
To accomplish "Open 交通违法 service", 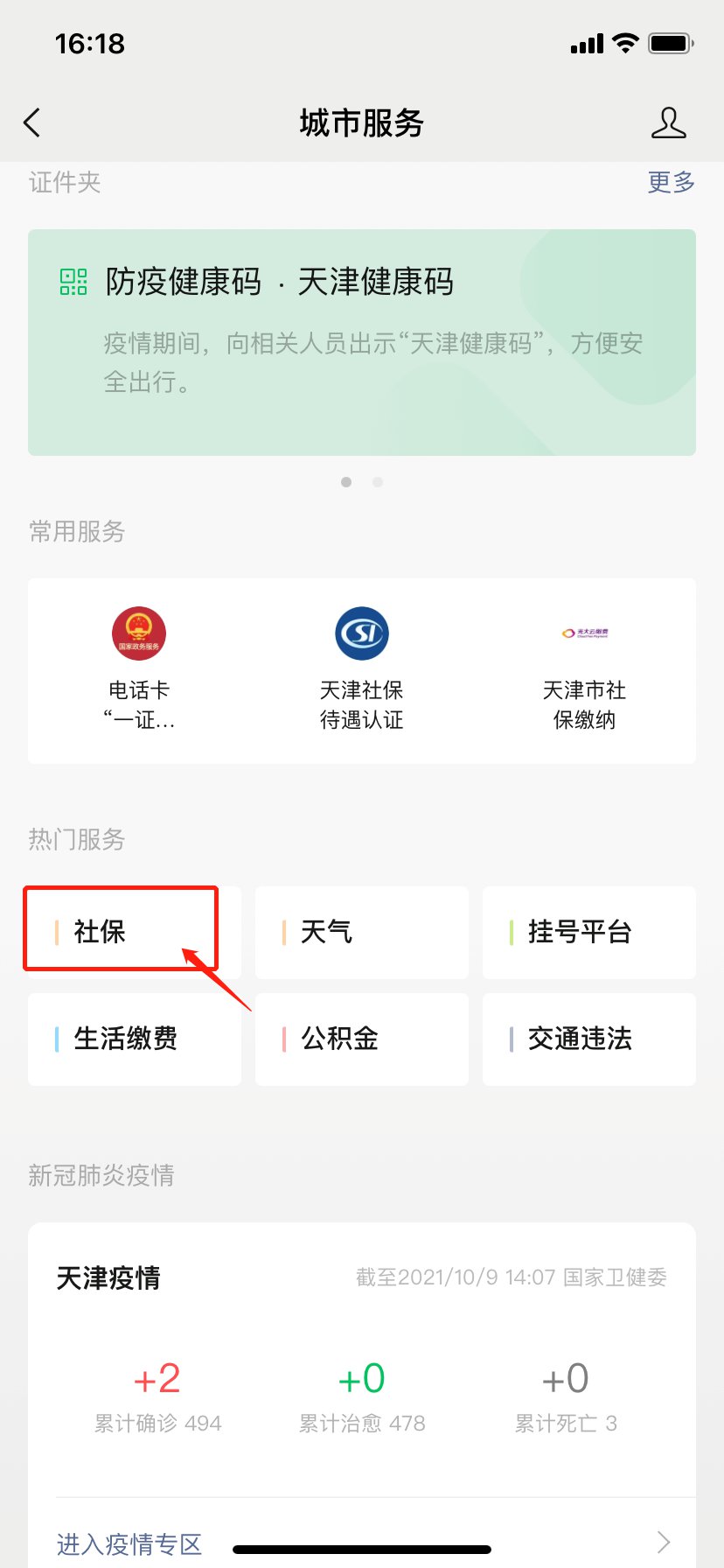I will (x=588, y=1039).
